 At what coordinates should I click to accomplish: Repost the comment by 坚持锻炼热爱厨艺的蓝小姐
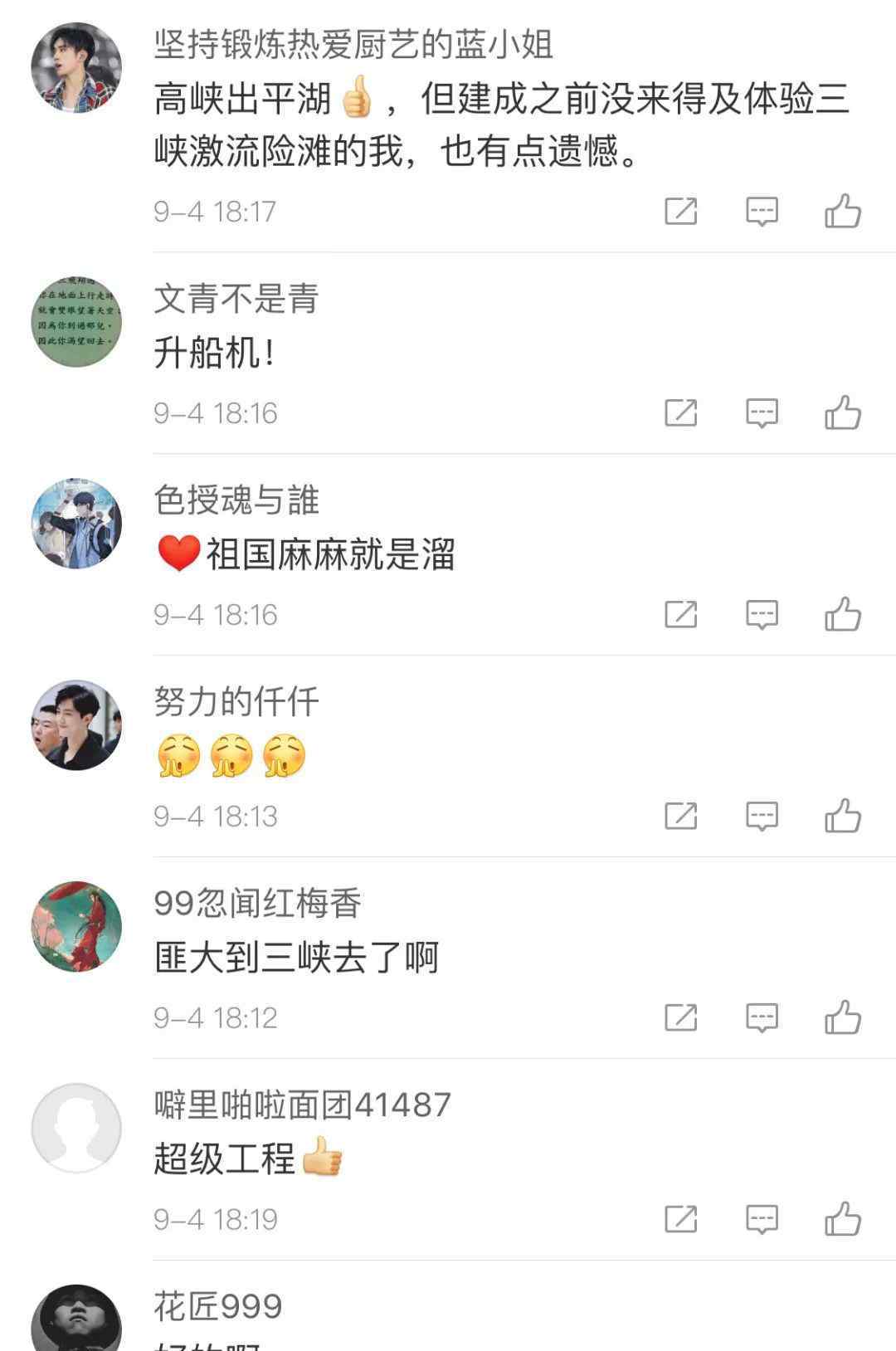680,212
